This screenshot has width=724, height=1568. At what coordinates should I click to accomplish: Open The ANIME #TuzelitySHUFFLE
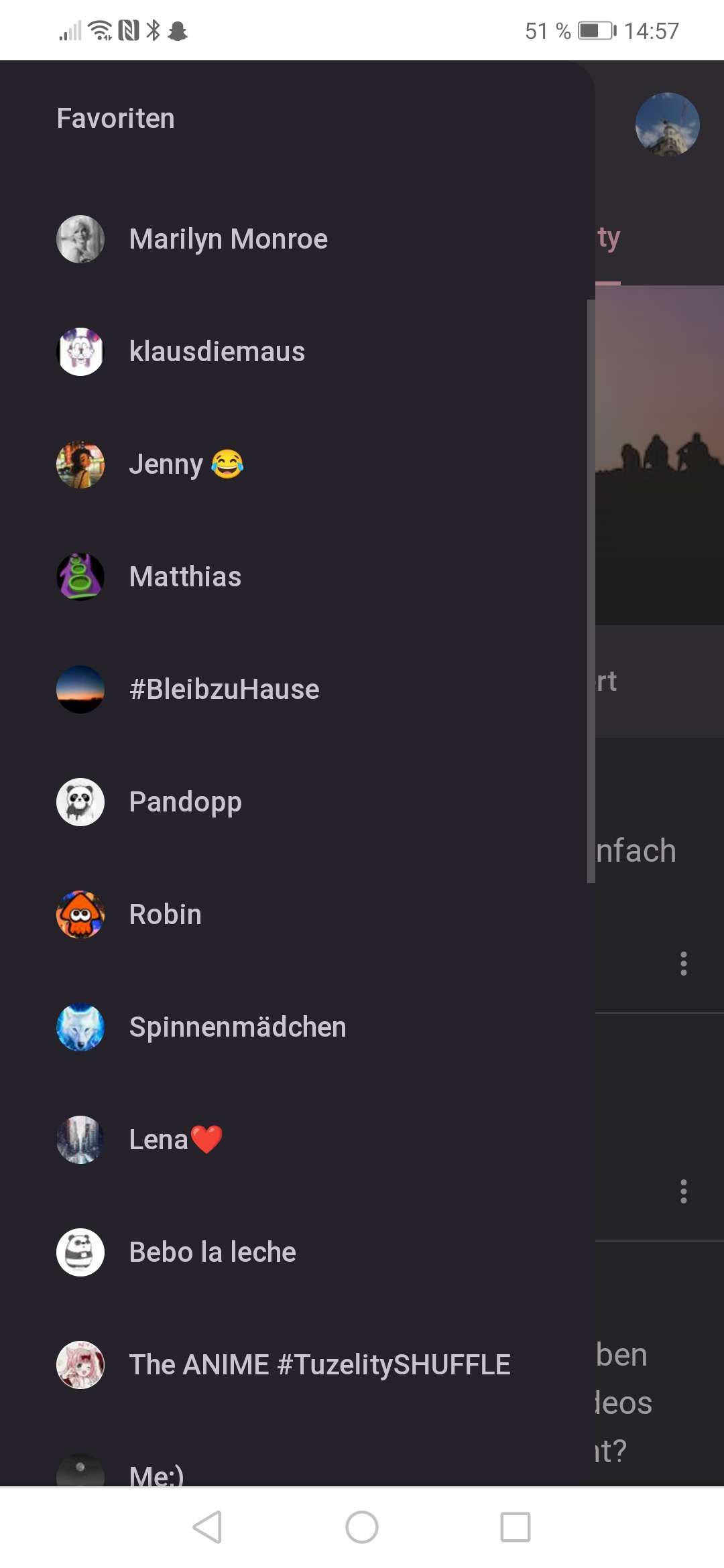point(319,1365)
